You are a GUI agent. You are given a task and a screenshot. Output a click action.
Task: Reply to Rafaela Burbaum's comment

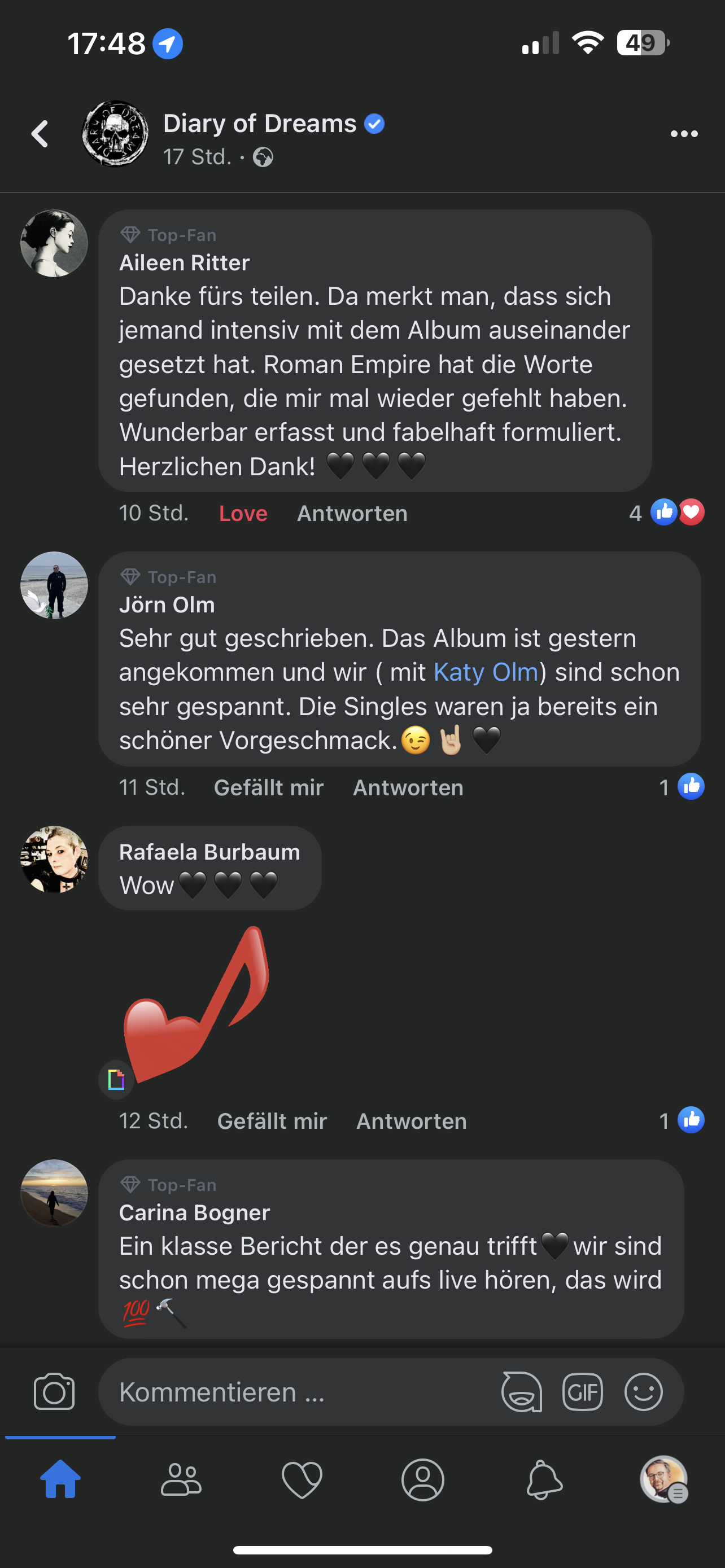point(412,1121)
